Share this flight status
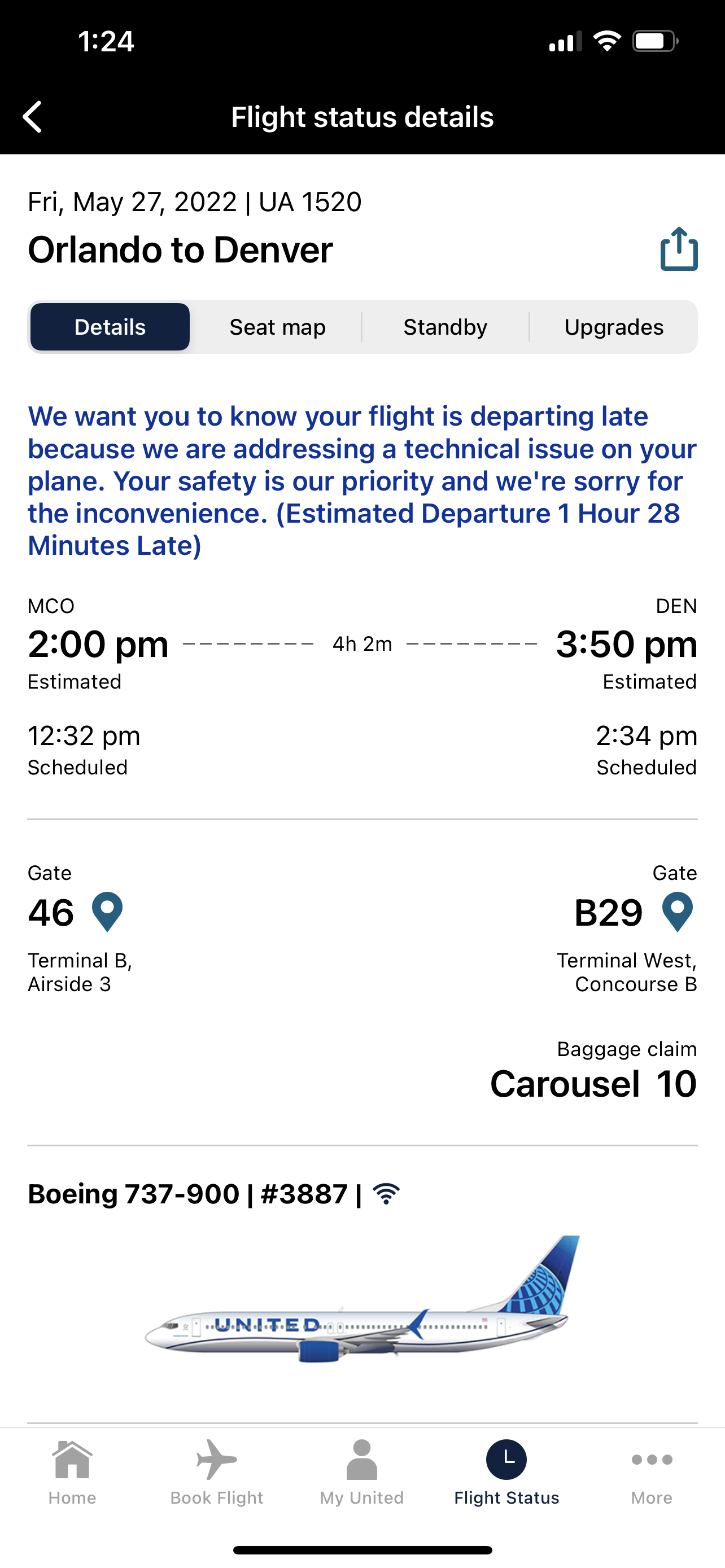 (x=679, y=249)
